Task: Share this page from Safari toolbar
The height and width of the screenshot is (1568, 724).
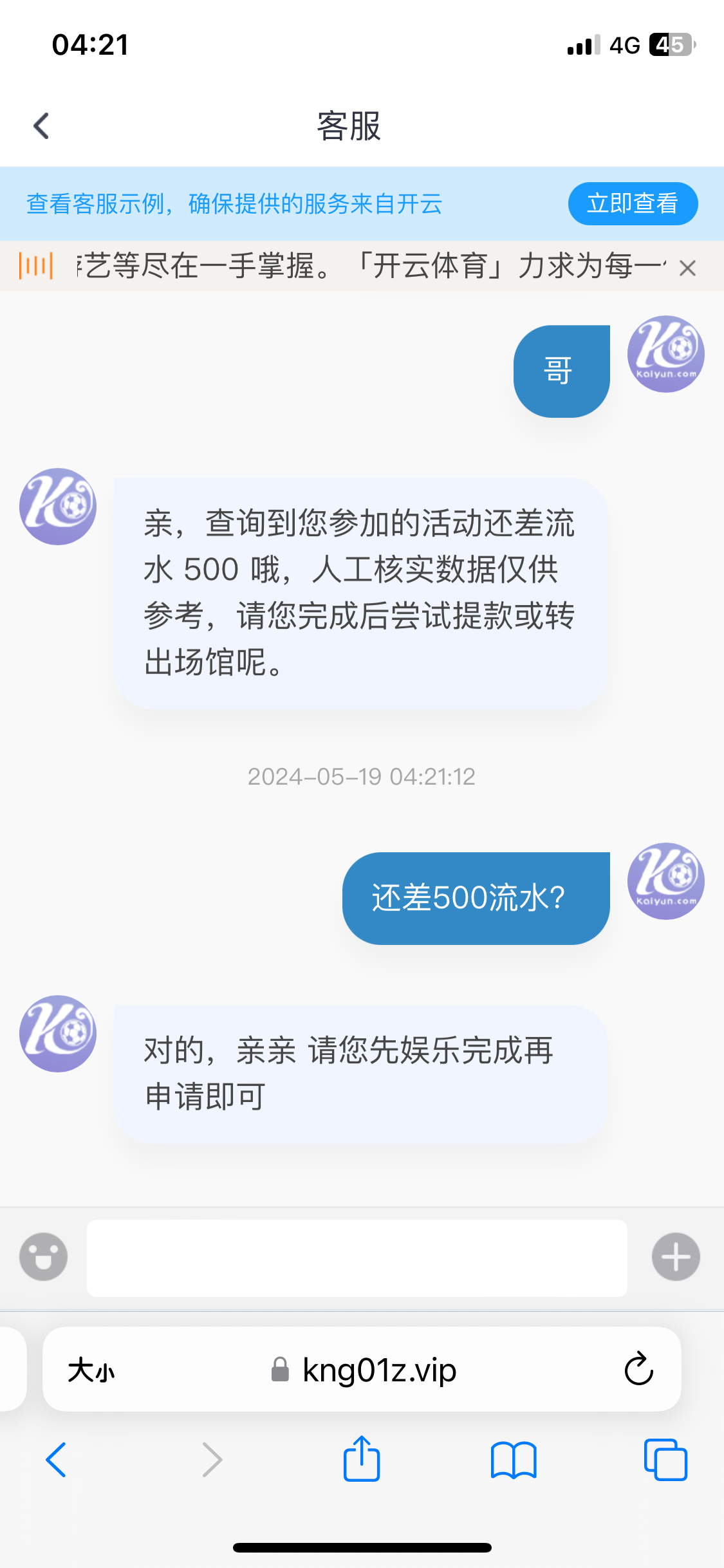Action: (x=362, y=1459)
